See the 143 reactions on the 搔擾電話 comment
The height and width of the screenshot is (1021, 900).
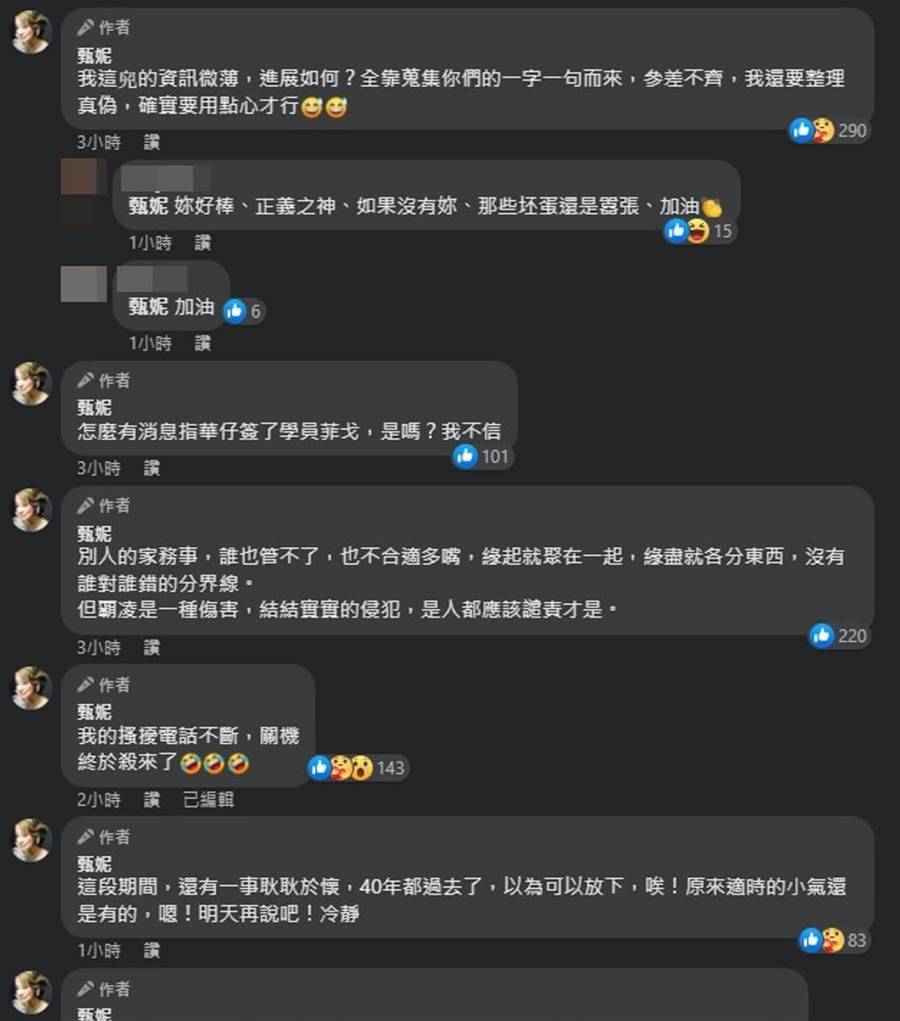coord(360,768)
